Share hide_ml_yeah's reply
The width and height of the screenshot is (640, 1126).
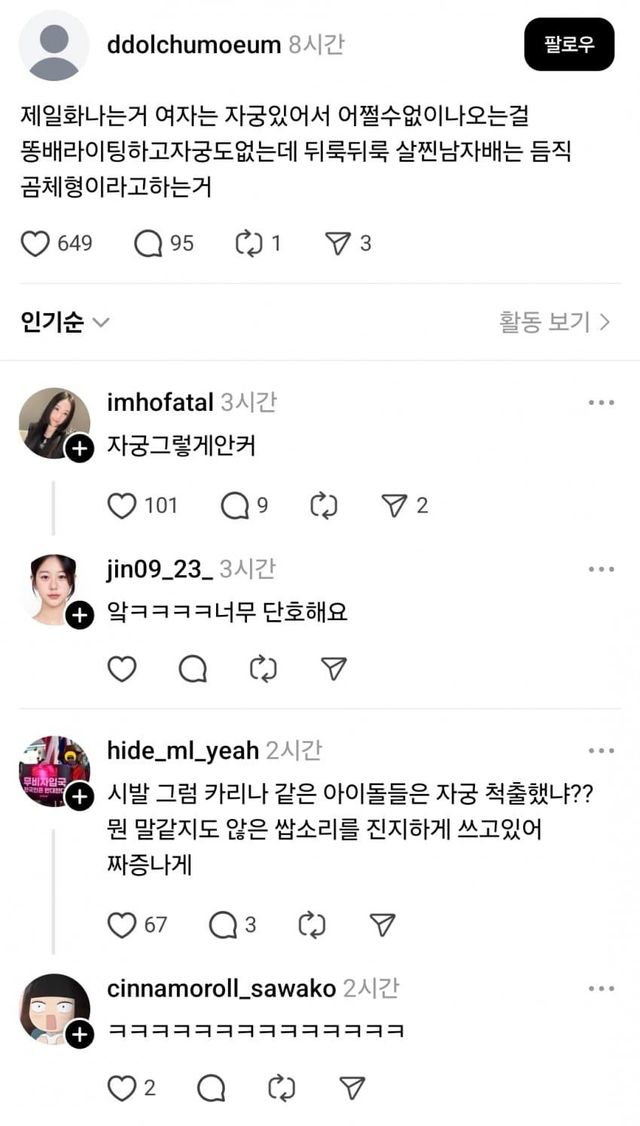[382, 925]
